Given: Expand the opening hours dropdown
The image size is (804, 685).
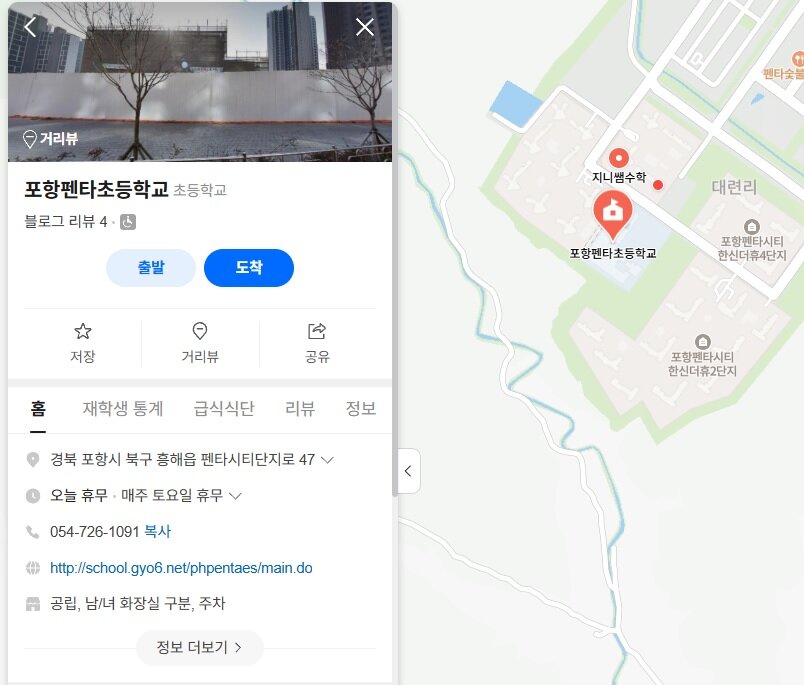Looking at the screenshot, I should point(236,496).
